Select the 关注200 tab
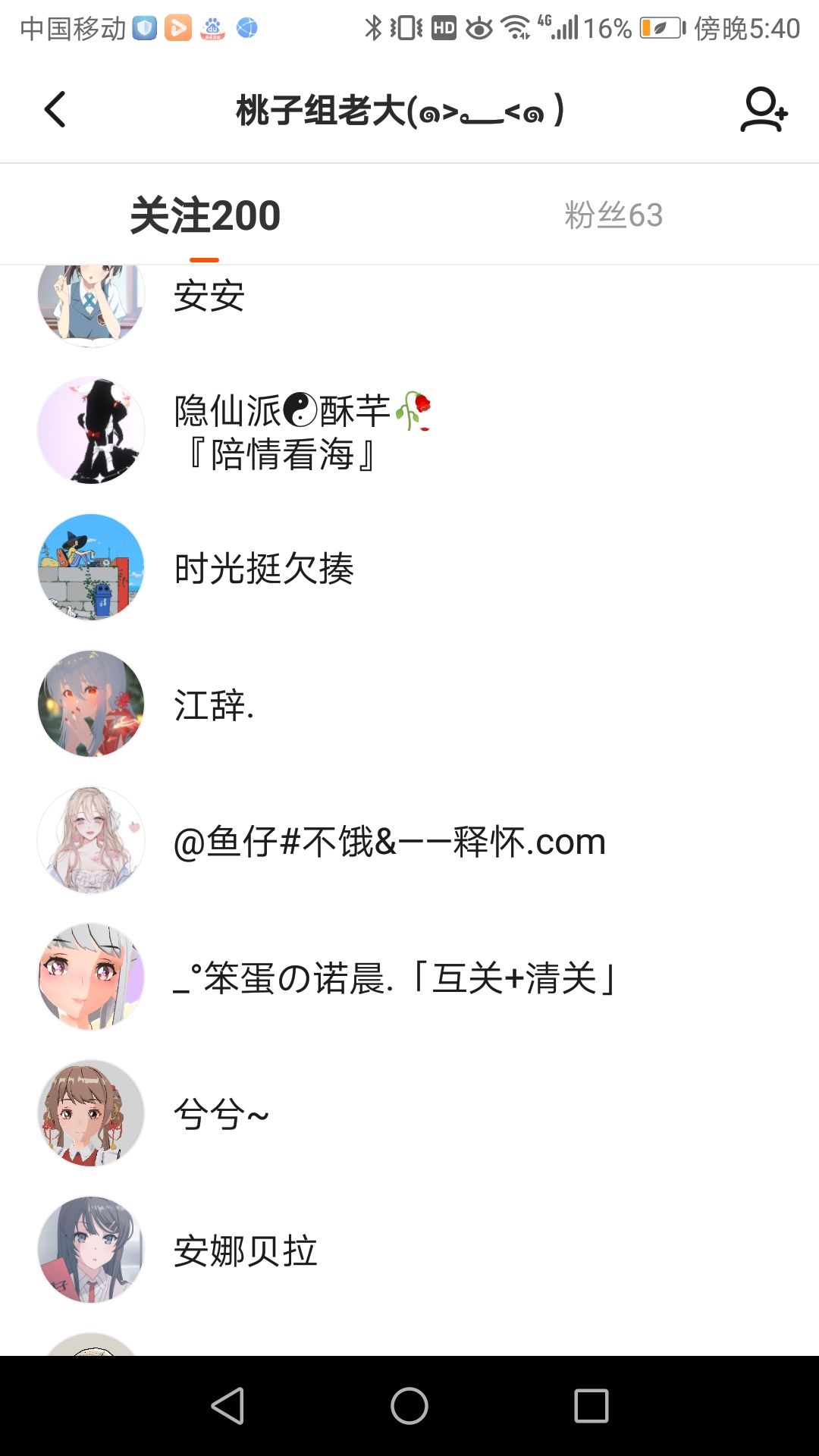Image resolution: width=819 pixels, height=1456 pixels. [205, 215]
